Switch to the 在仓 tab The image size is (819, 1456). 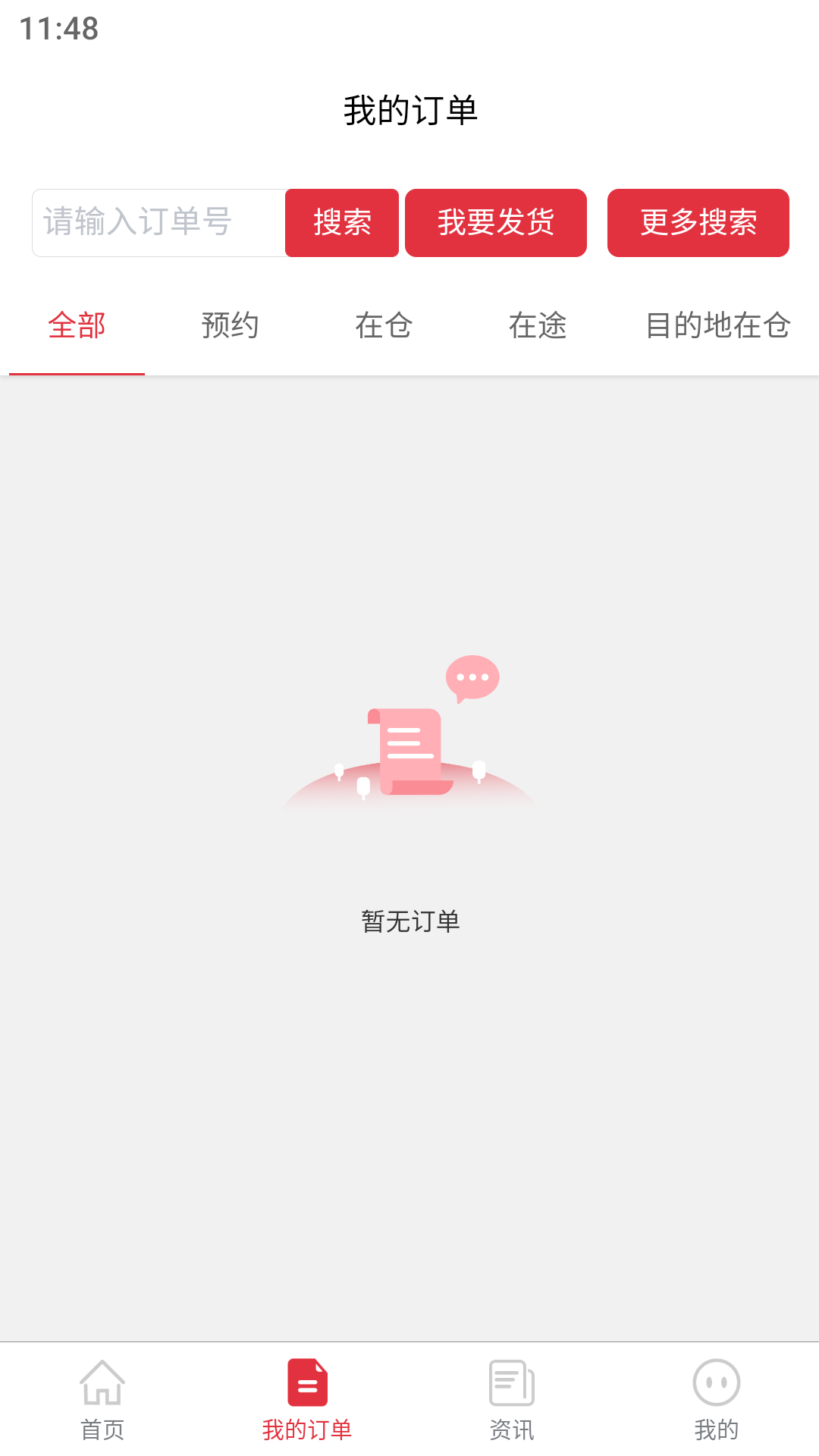(x=382, y=326)
